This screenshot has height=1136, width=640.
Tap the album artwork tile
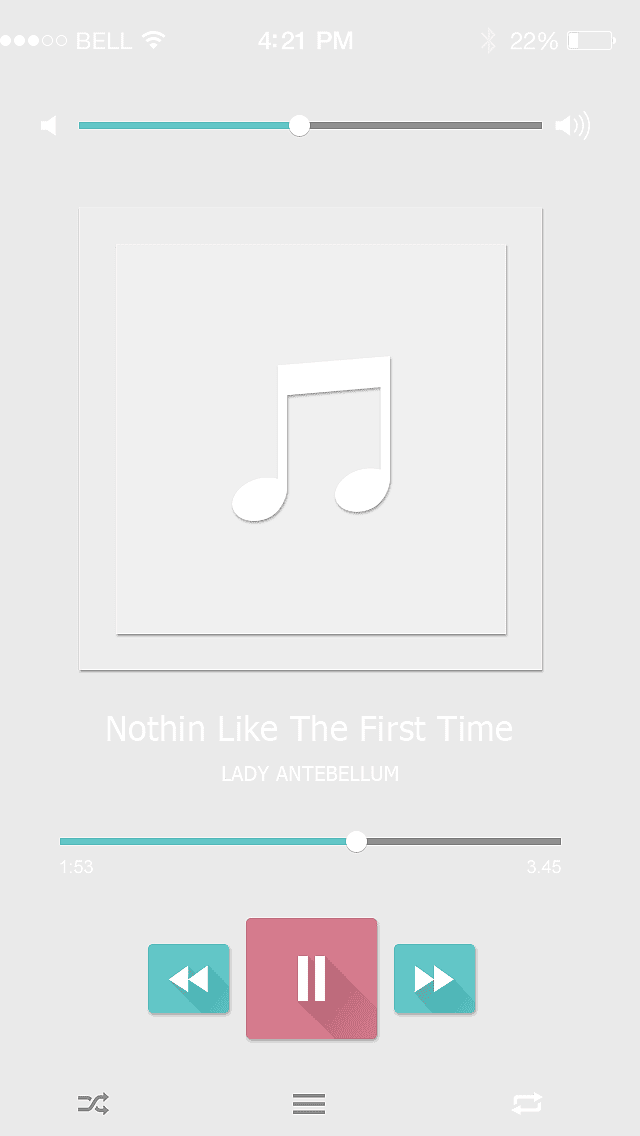(311, 439)
